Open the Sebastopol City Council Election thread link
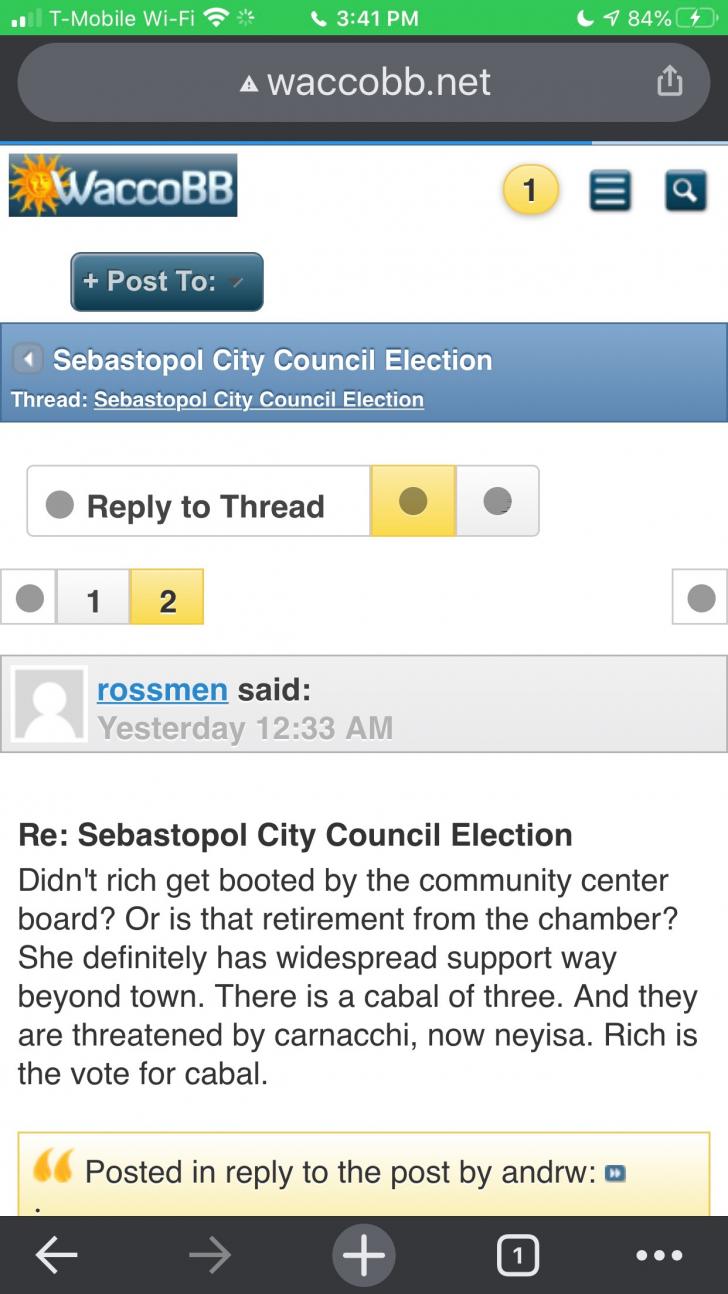Viewport: 728px width, 1294px height. pyautogui.click(x=258, y=400)
